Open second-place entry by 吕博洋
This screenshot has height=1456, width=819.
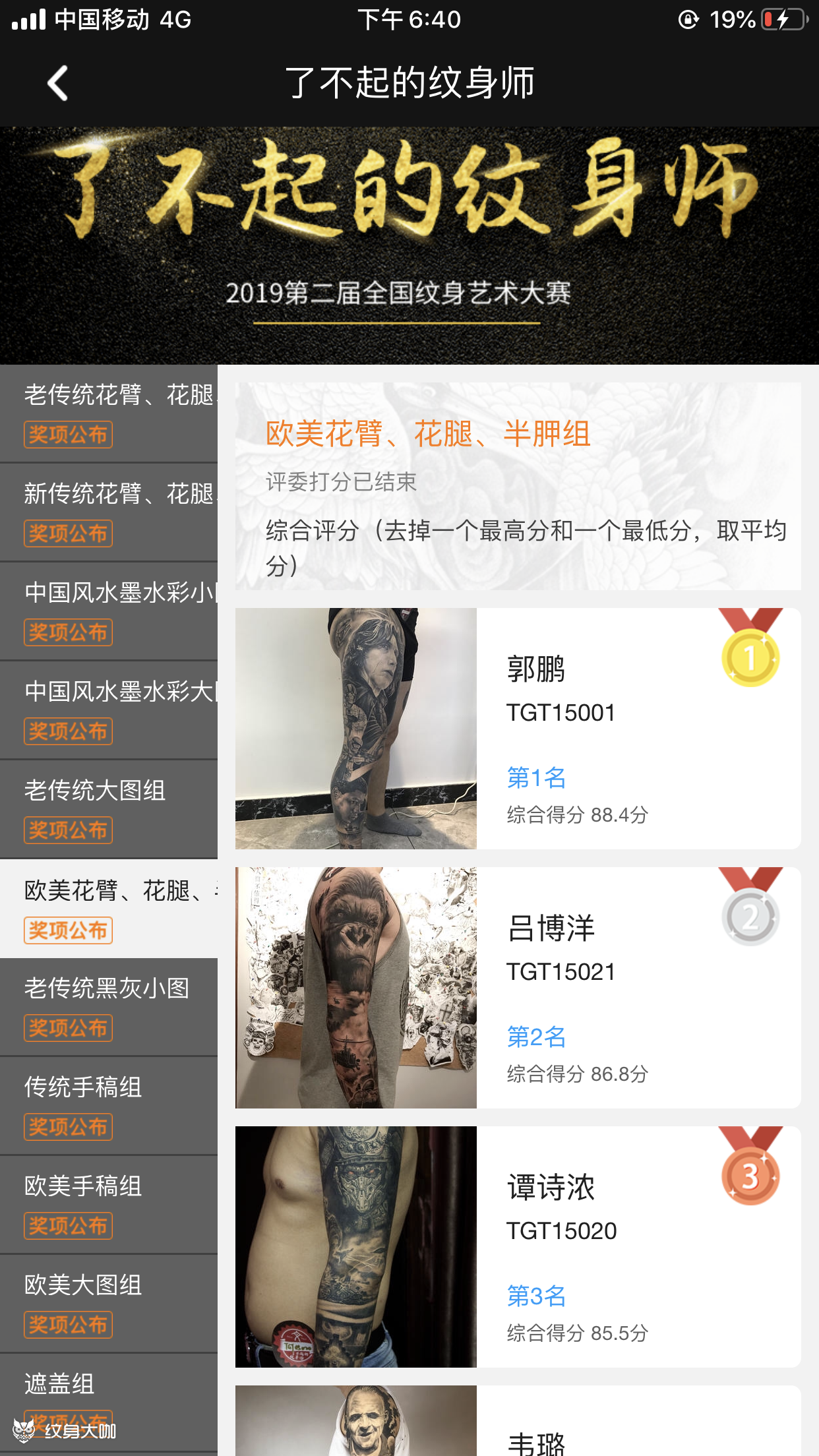(518, 987)
